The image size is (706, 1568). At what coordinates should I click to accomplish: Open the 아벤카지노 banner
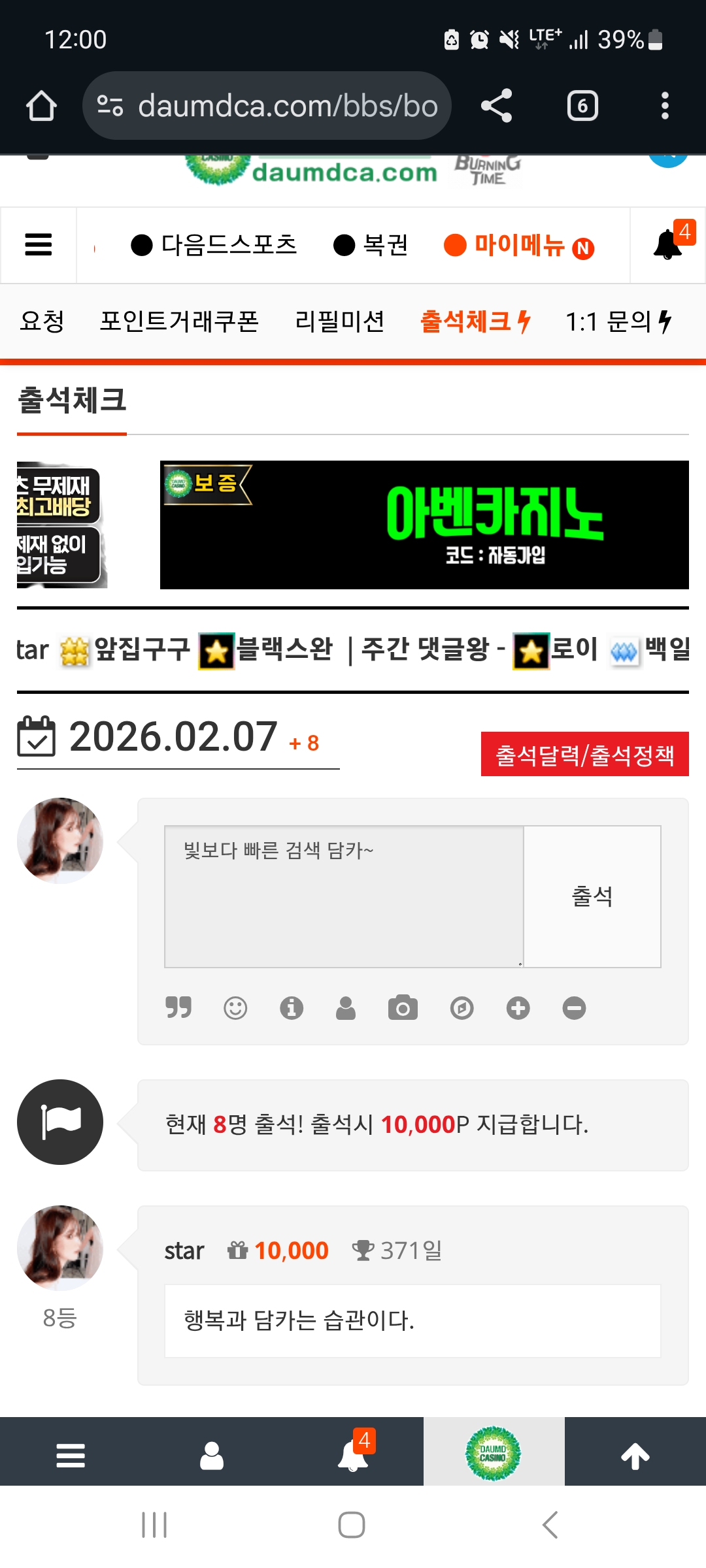click(424, 525)
